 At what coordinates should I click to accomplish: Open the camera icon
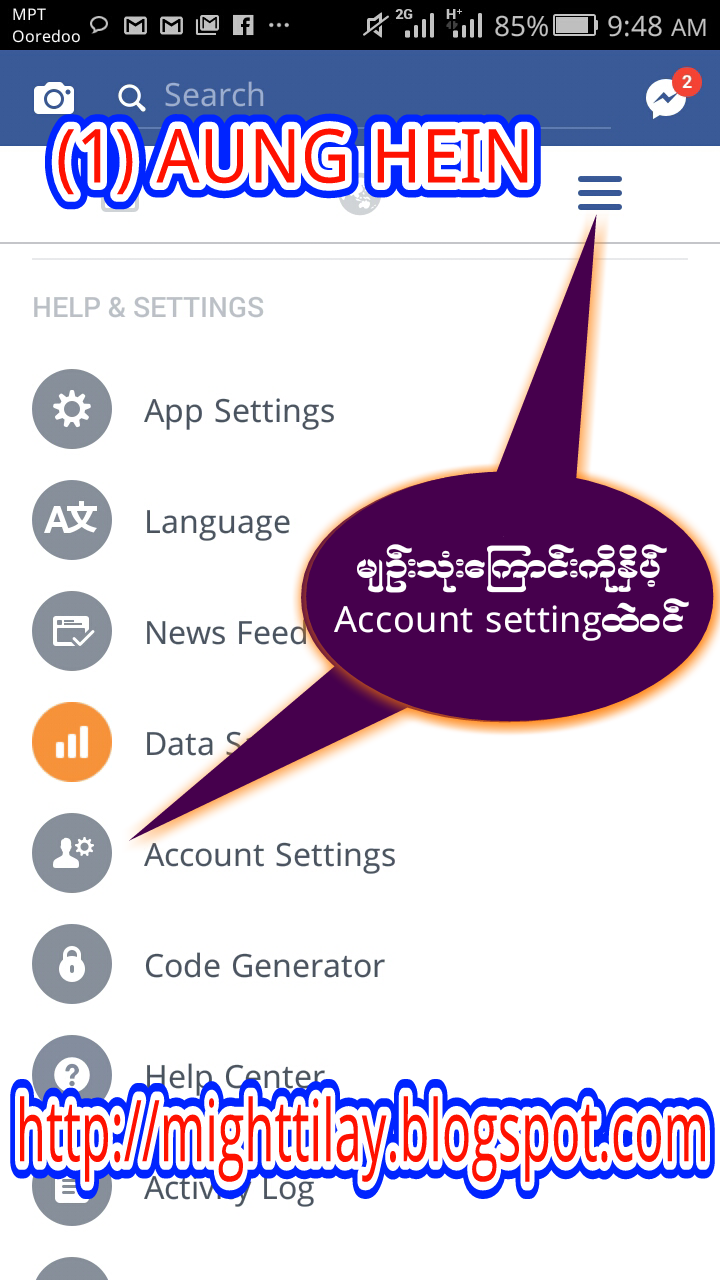tap(54, 98)
